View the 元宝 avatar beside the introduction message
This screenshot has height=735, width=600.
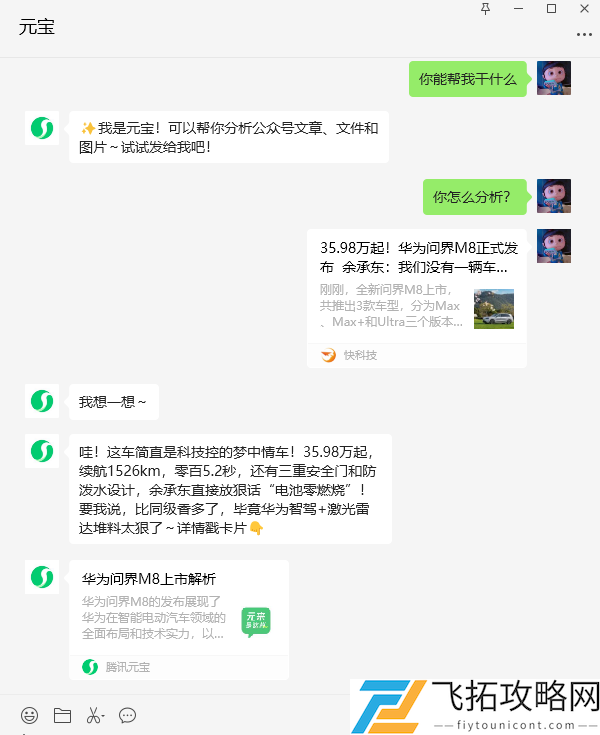(42, 128)
